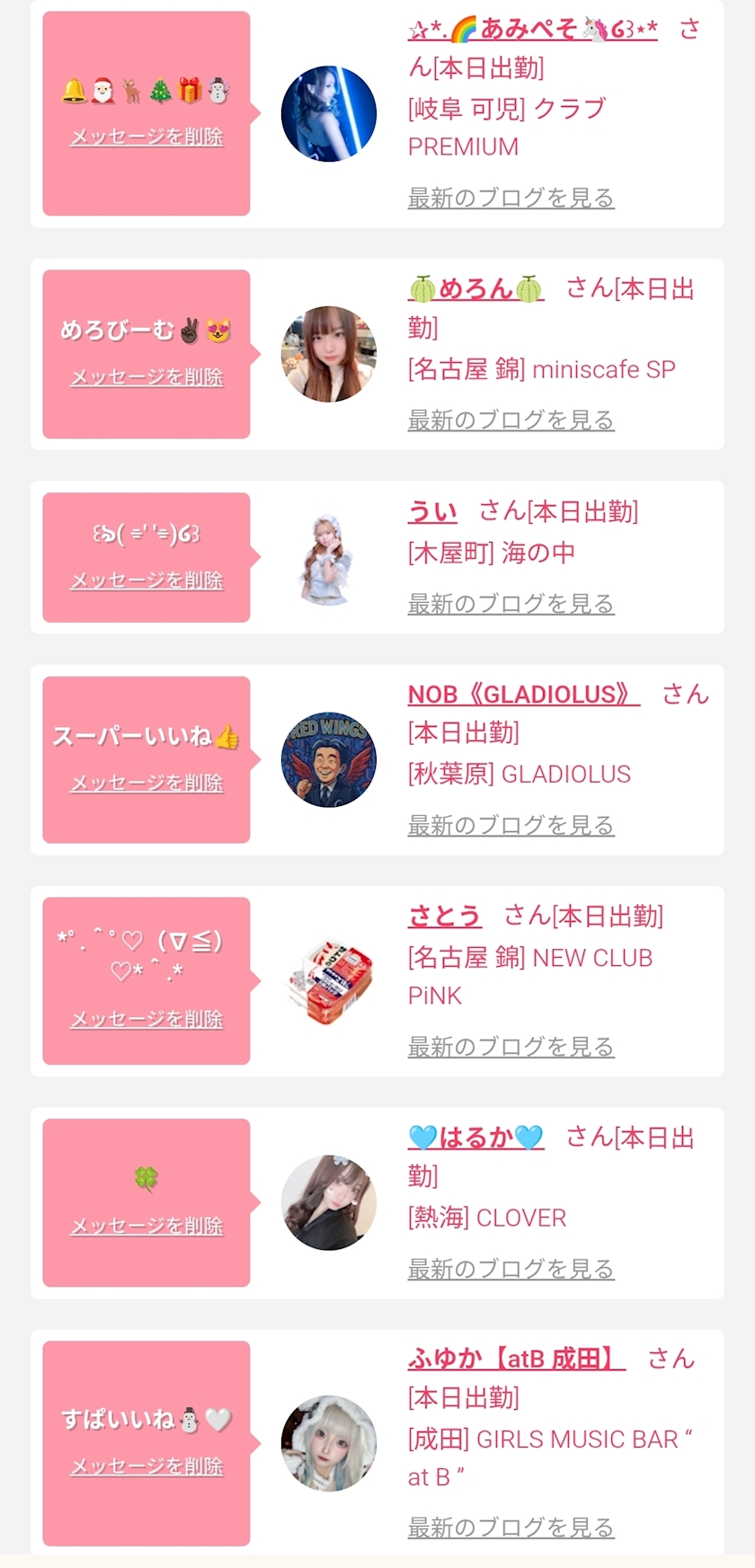
Task: View ふゆか's latest blog
Action: [511, 1527]
